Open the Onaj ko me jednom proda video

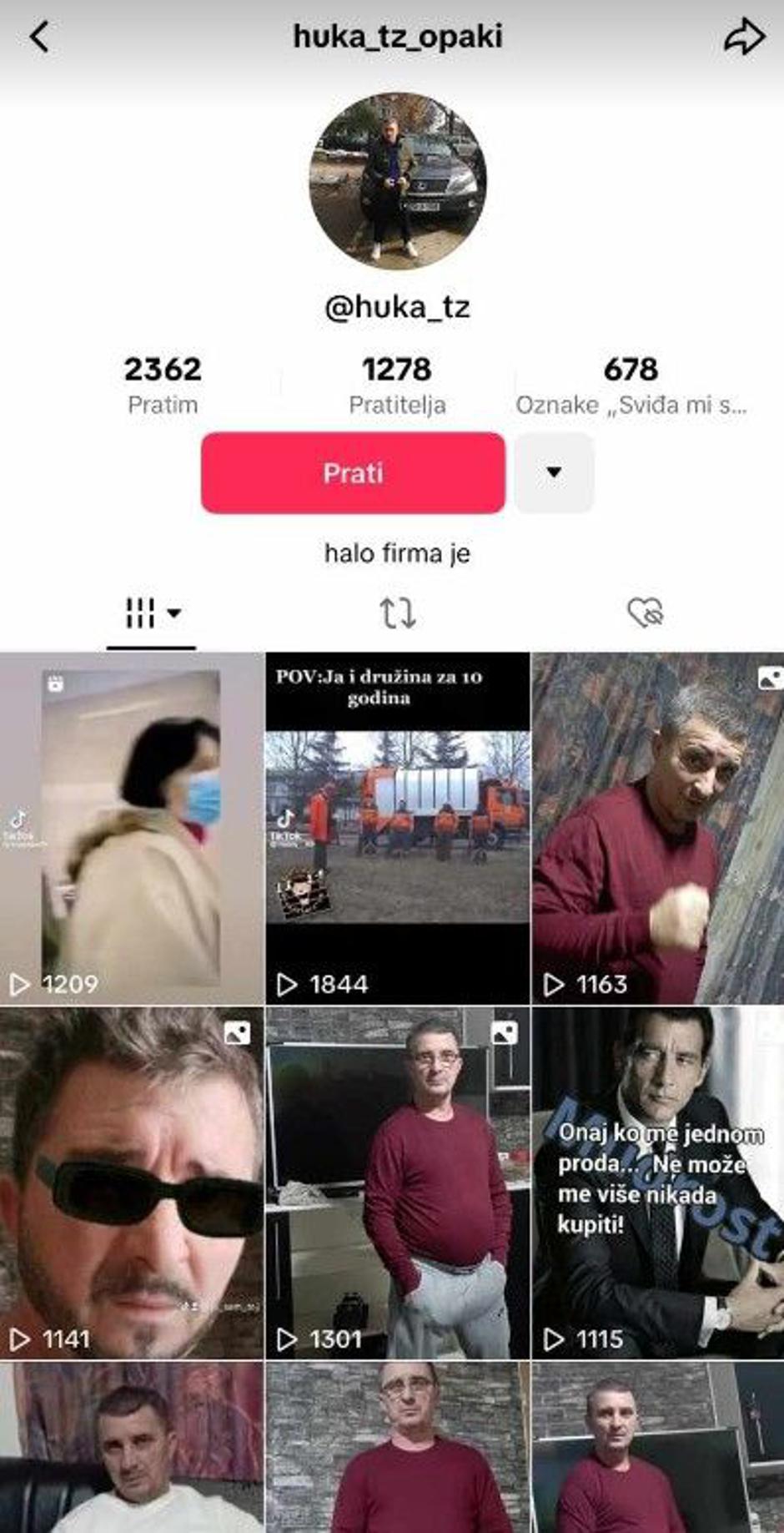tap(658, 1183)
